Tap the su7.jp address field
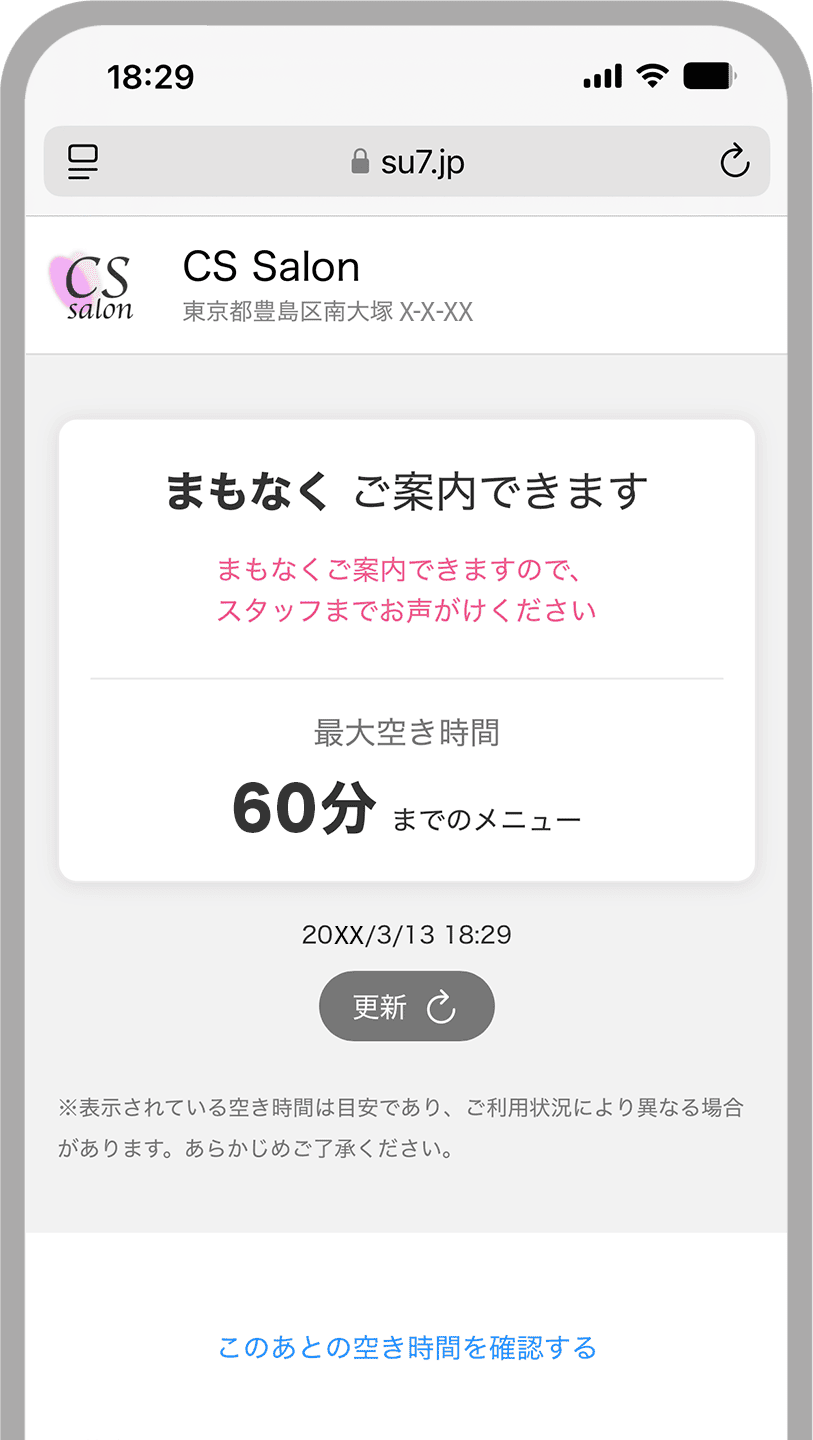The image size is (813, 1440). point(408,162)
